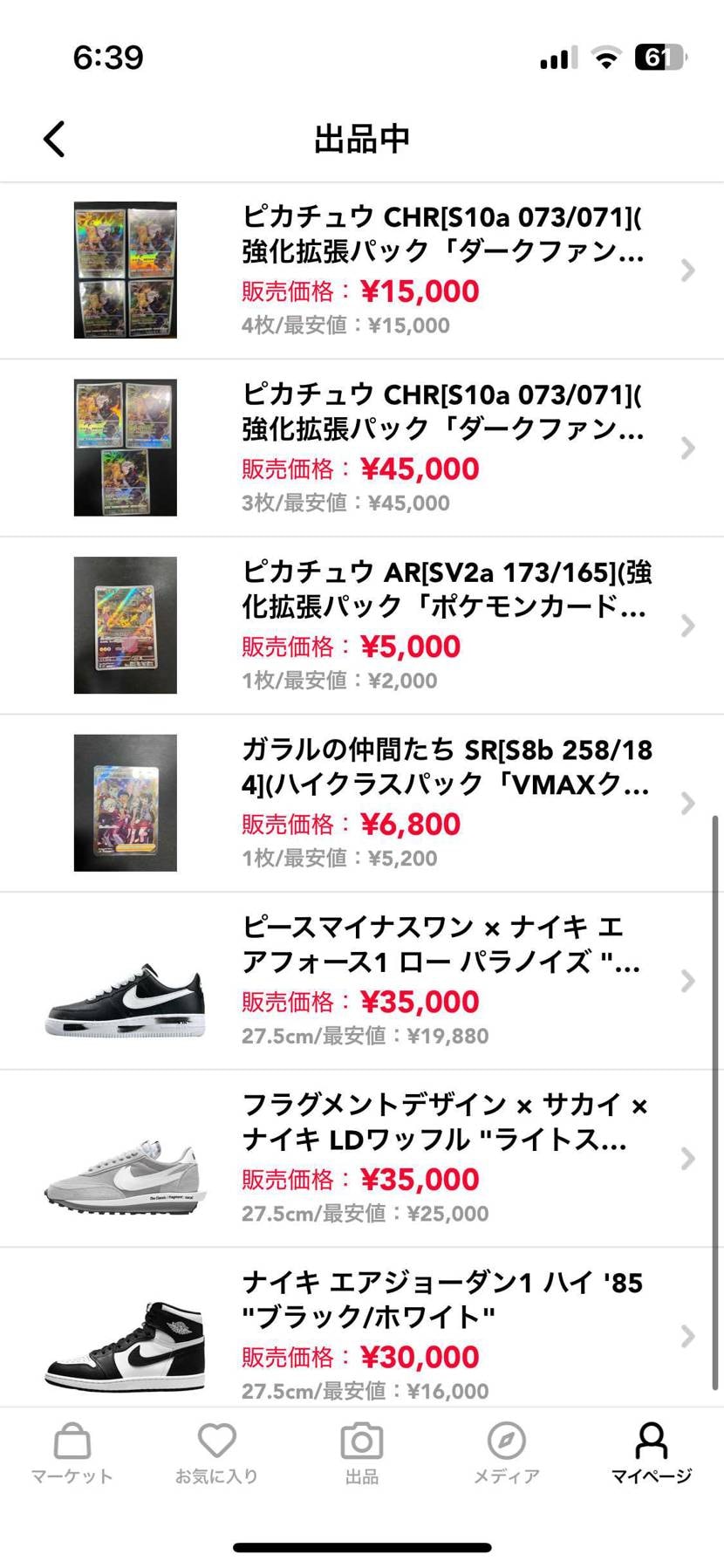Viewport: 724px width, 1568px height.
Task: Select the メディア compass icon
Action: point(507,1440)
